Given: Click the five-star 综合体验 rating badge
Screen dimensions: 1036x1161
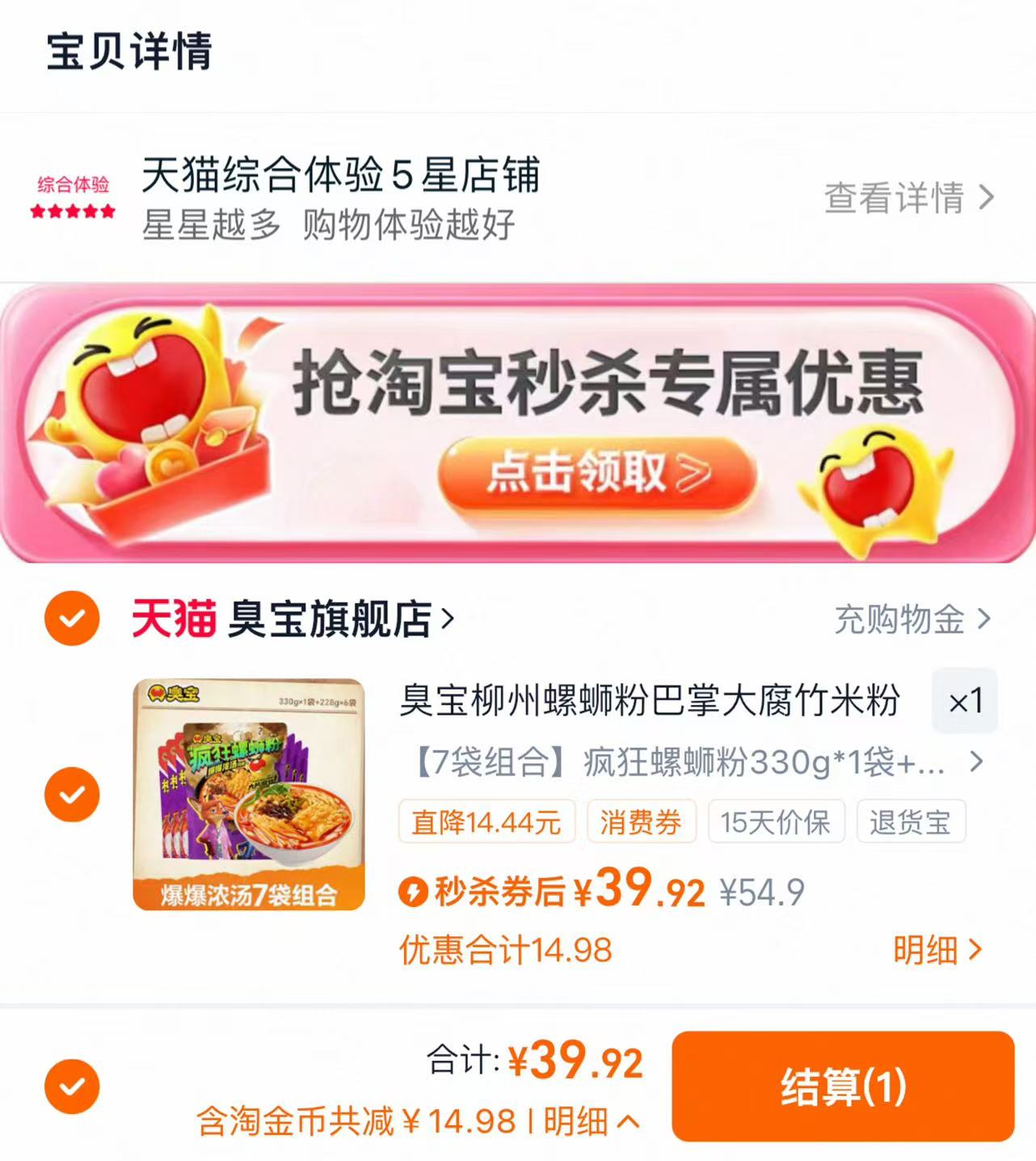Looking at the screenshot, I should point(71,198).
